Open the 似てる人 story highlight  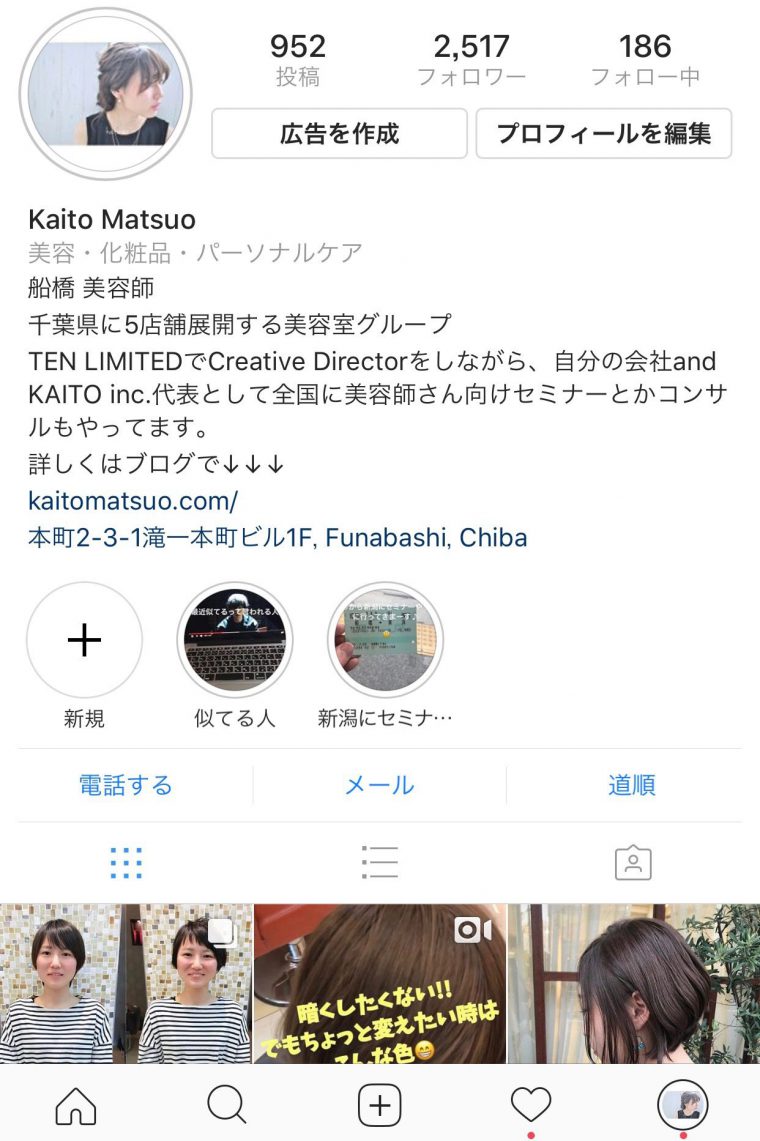click(x=235, y=641)
